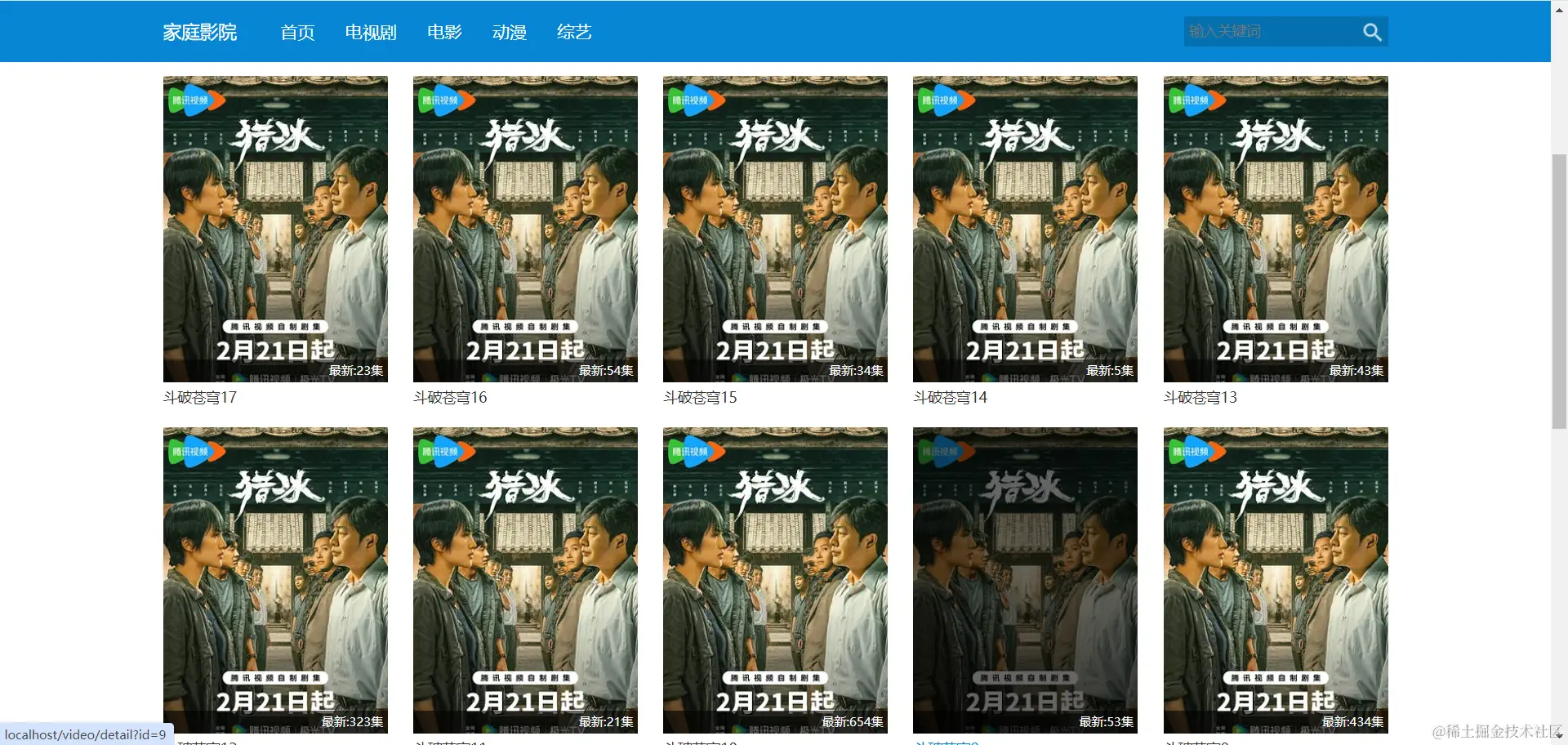Switch to the 电视剧 section

(x=371, y=32)
